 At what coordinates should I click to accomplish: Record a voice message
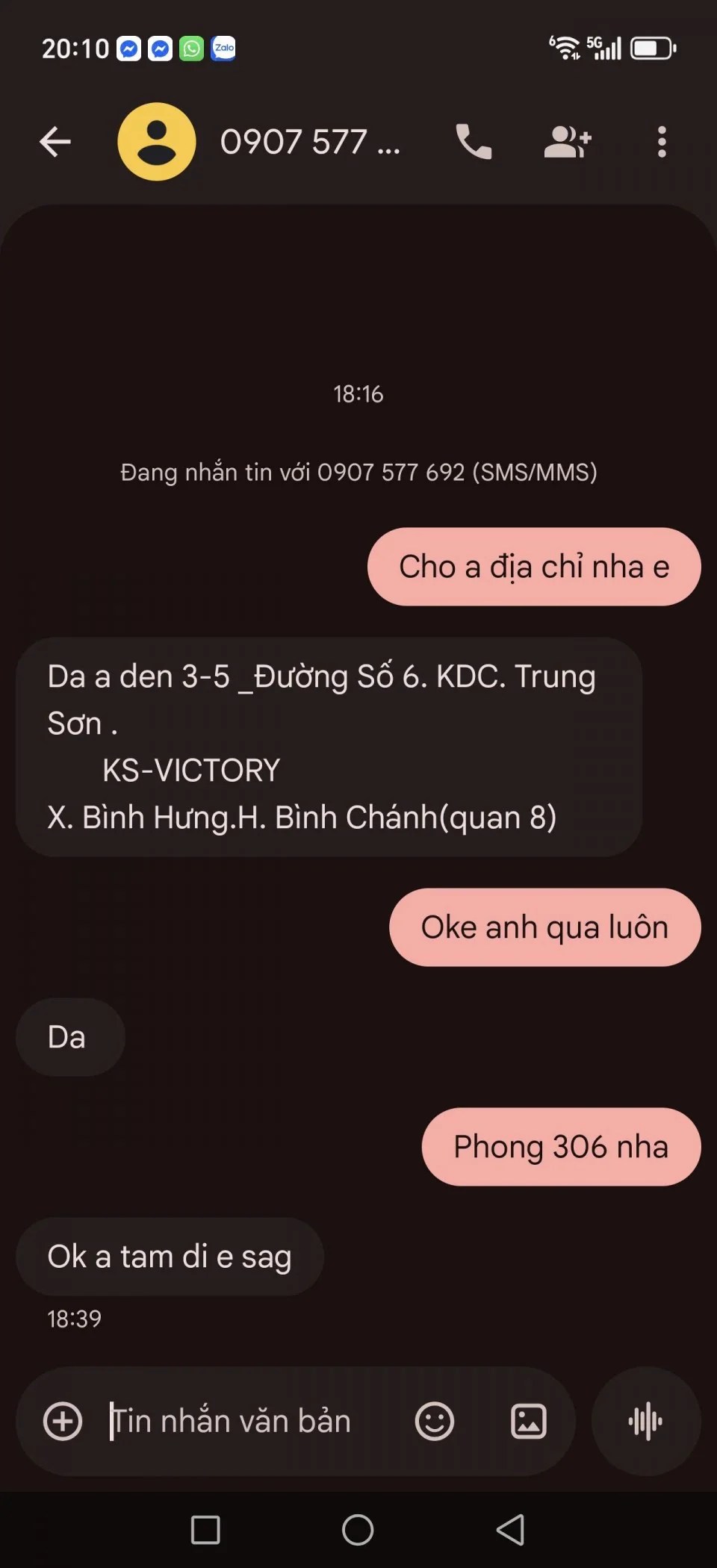[x=646, y=1421]
